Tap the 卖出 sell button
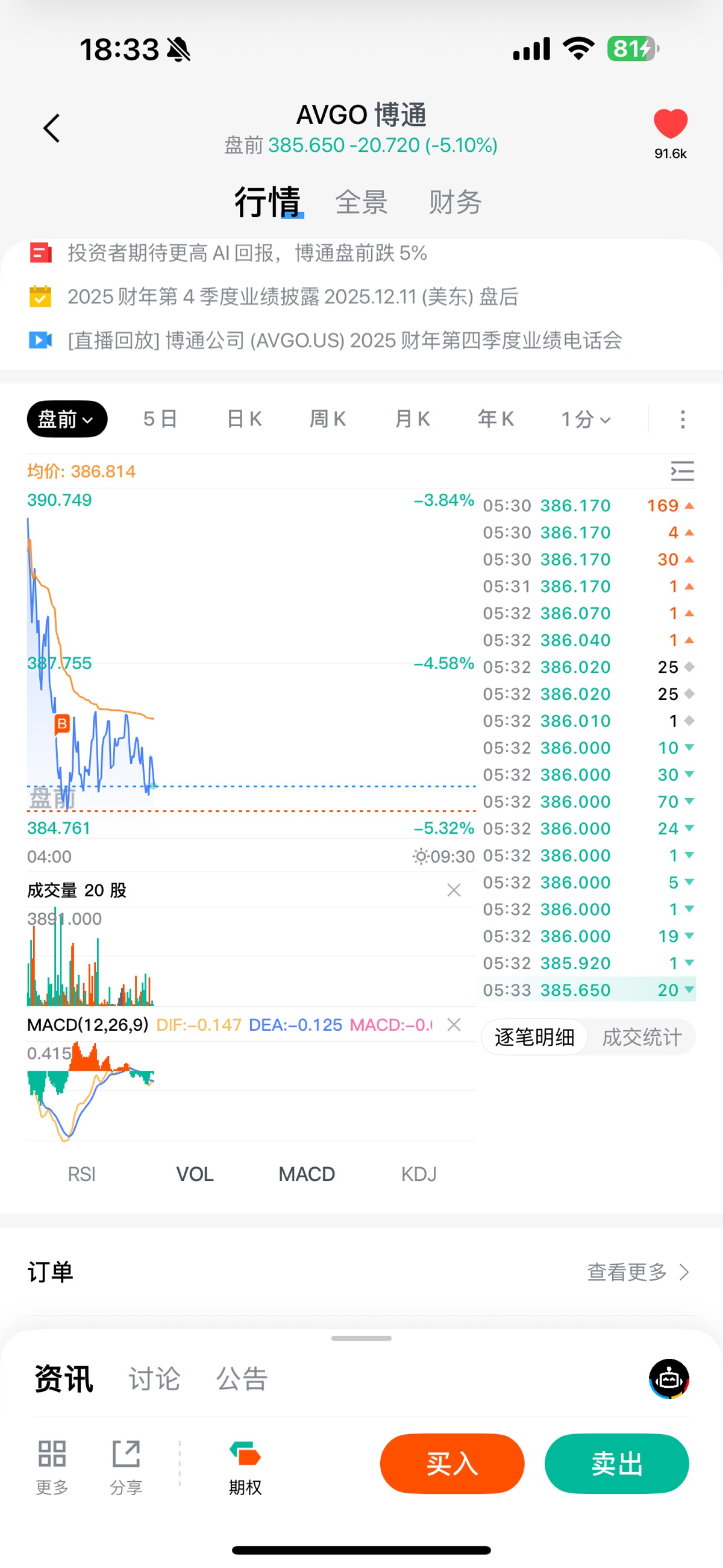This screenshot has height=1568, width=723. 616,1463
